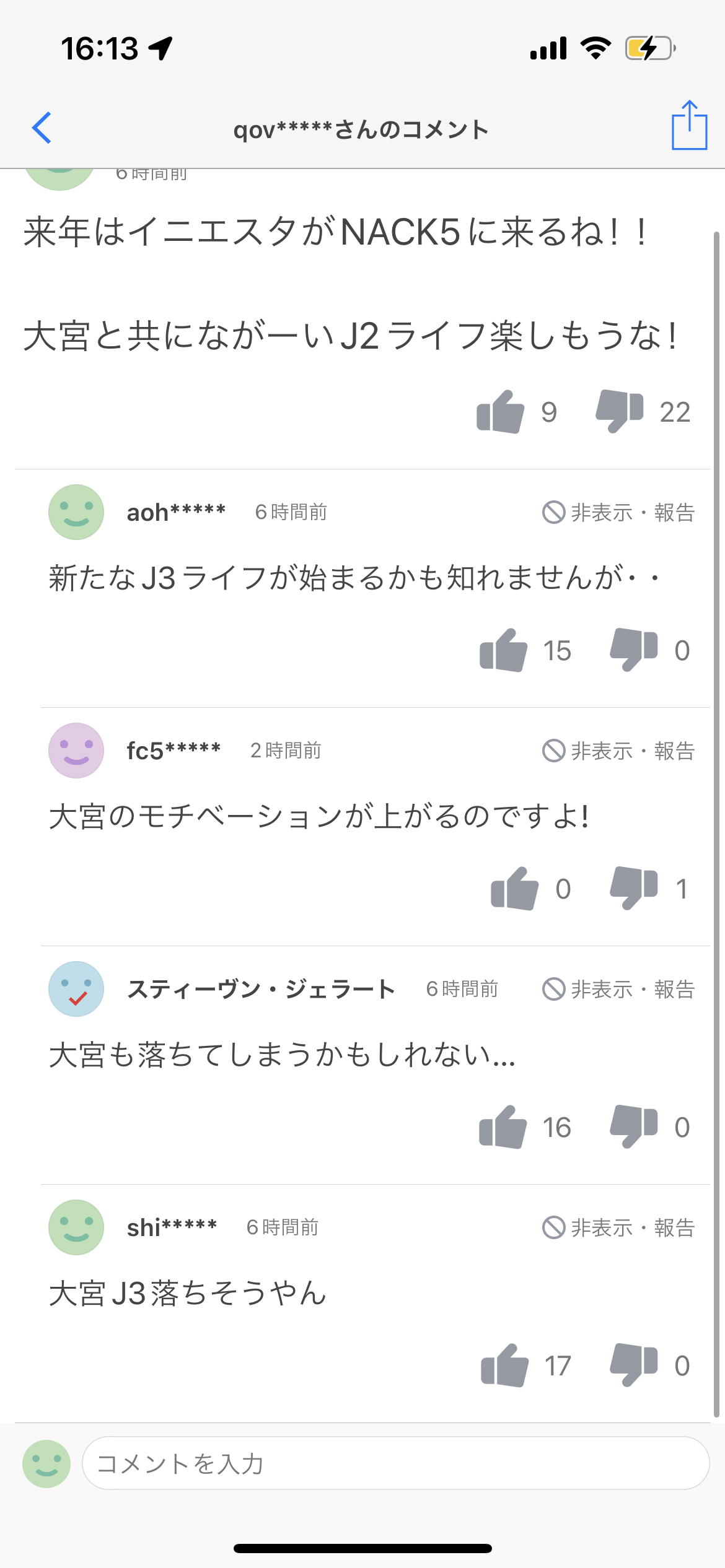Like shi*****'s reply
The width and height of the screenshot is (725, 1568).
click(x=504, y=1365)
